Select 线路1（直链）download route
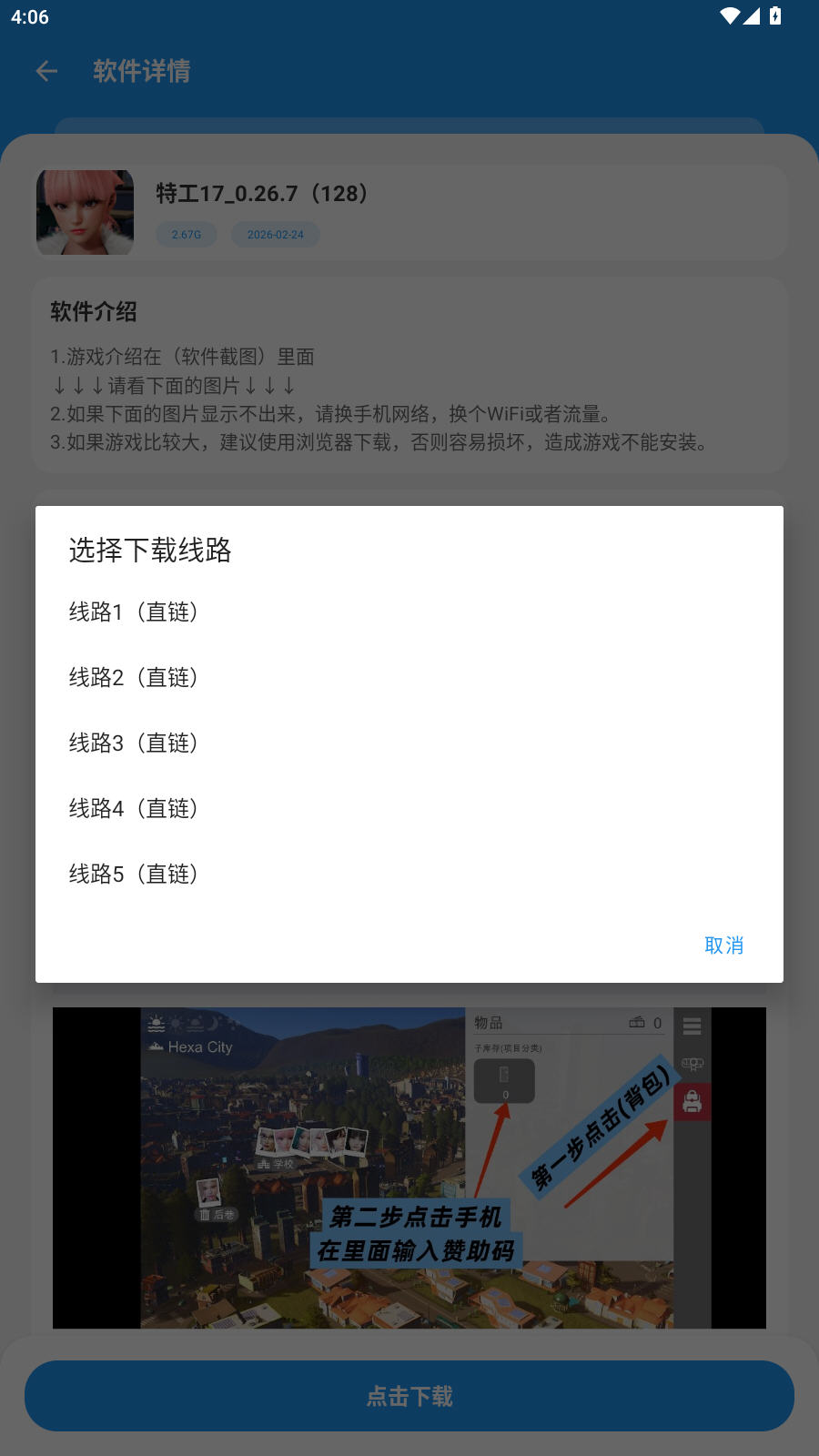 pos(134,612)
